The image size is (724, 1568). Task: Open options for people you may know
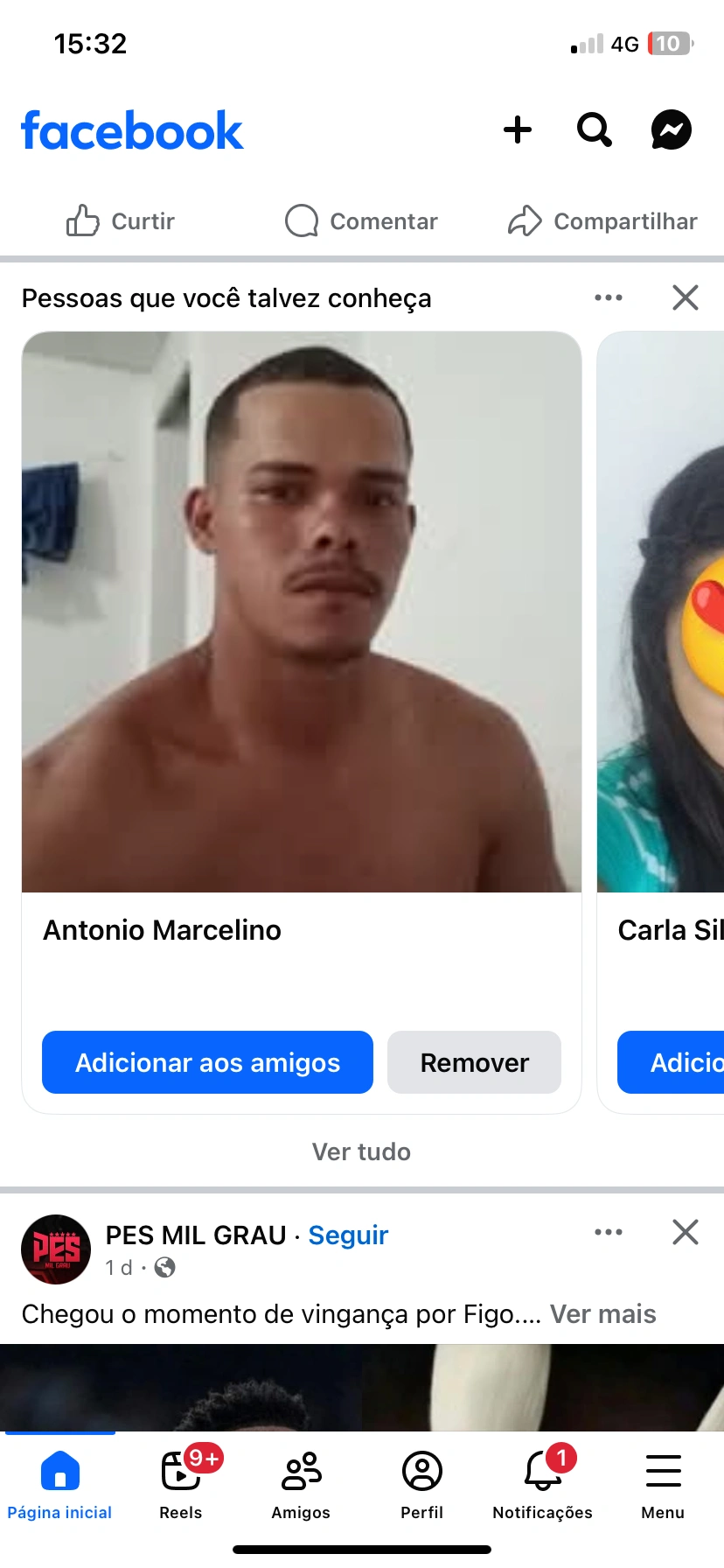tap(609, 297)
